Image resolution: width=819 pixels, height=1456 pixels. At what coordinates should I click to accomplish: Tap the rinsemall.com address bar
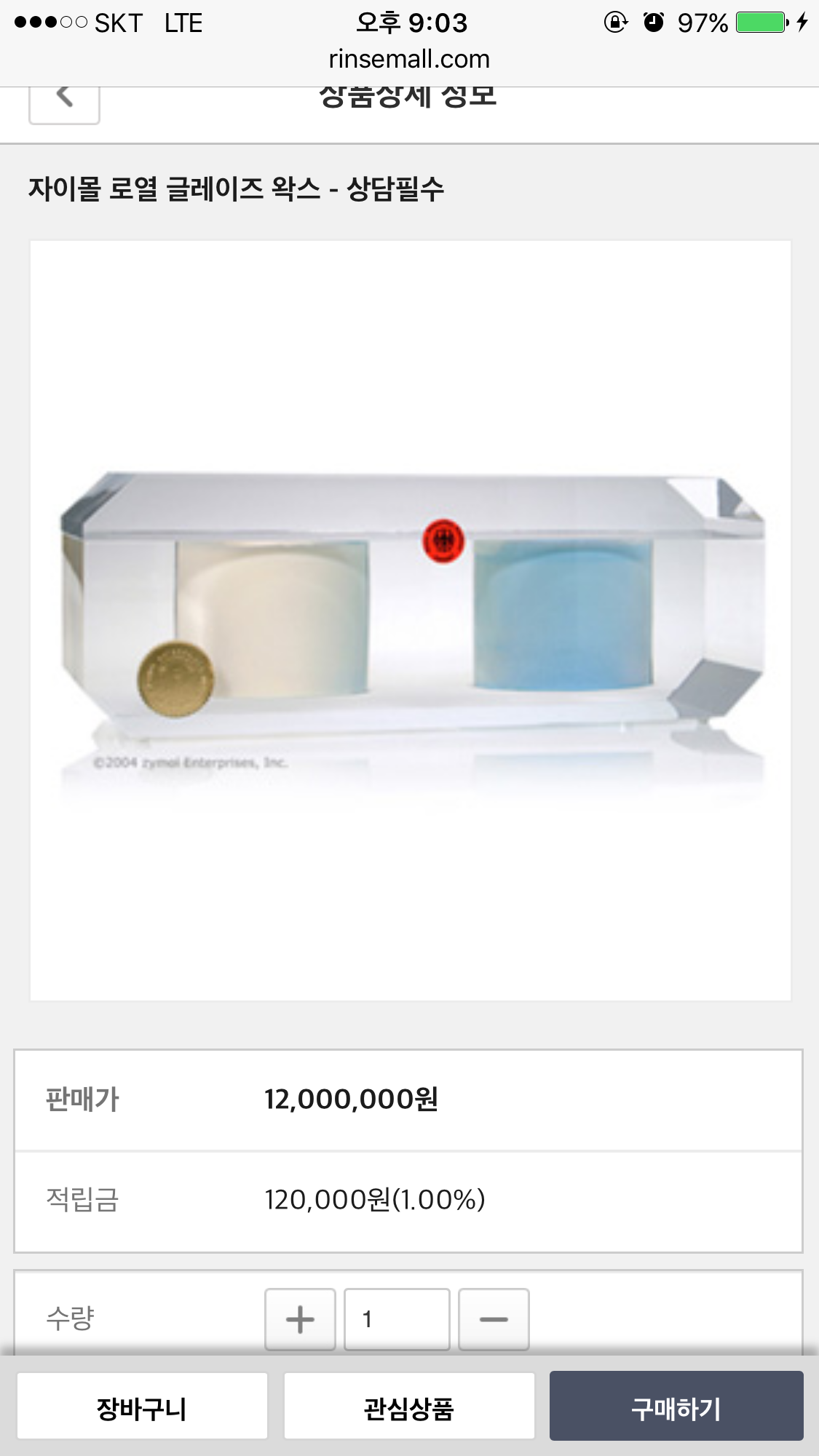click(x=409, y=59)
